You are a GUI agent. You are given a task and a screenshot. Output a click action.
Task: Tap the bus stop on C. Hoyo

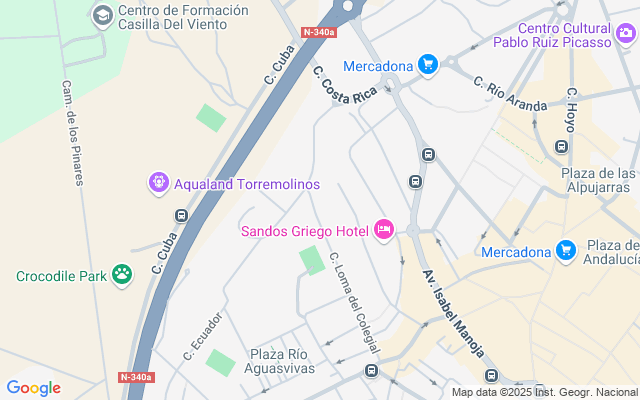[x=562, y=147]
